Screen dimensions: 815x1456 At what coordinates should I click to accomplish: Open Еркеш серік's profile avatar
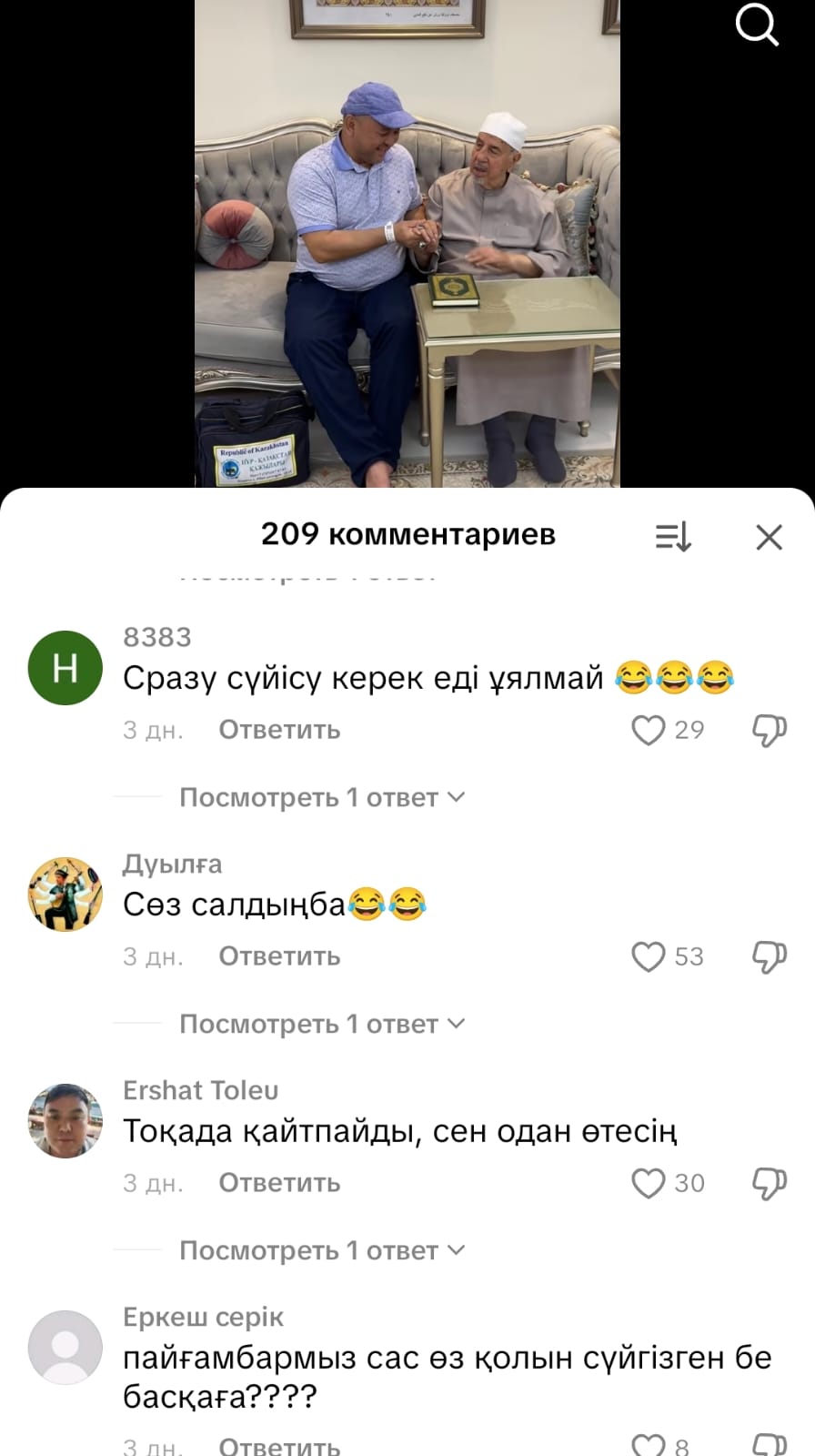pyautogui.click(x=65, y=1347)
